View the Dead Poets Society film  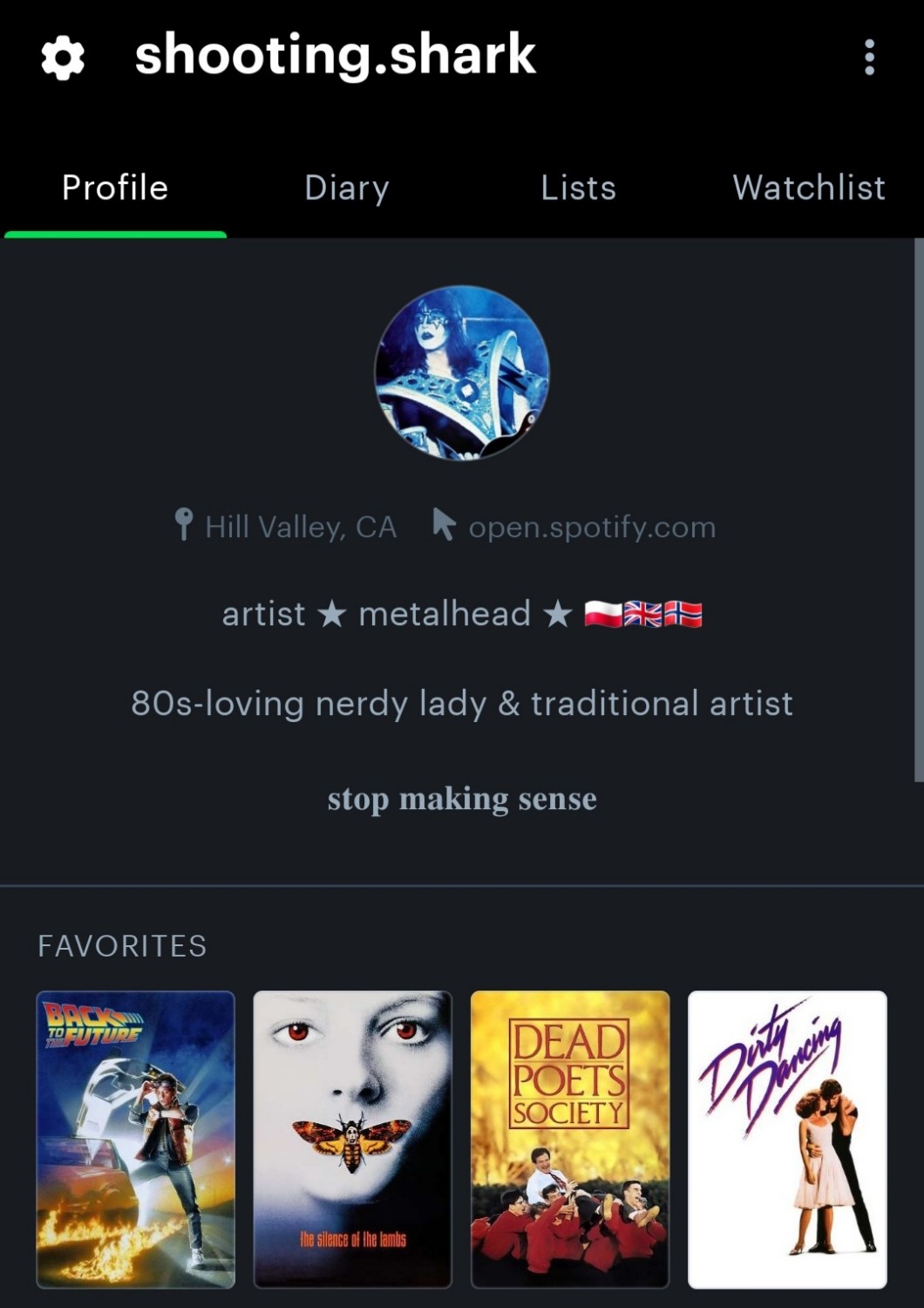[570, 1139]
